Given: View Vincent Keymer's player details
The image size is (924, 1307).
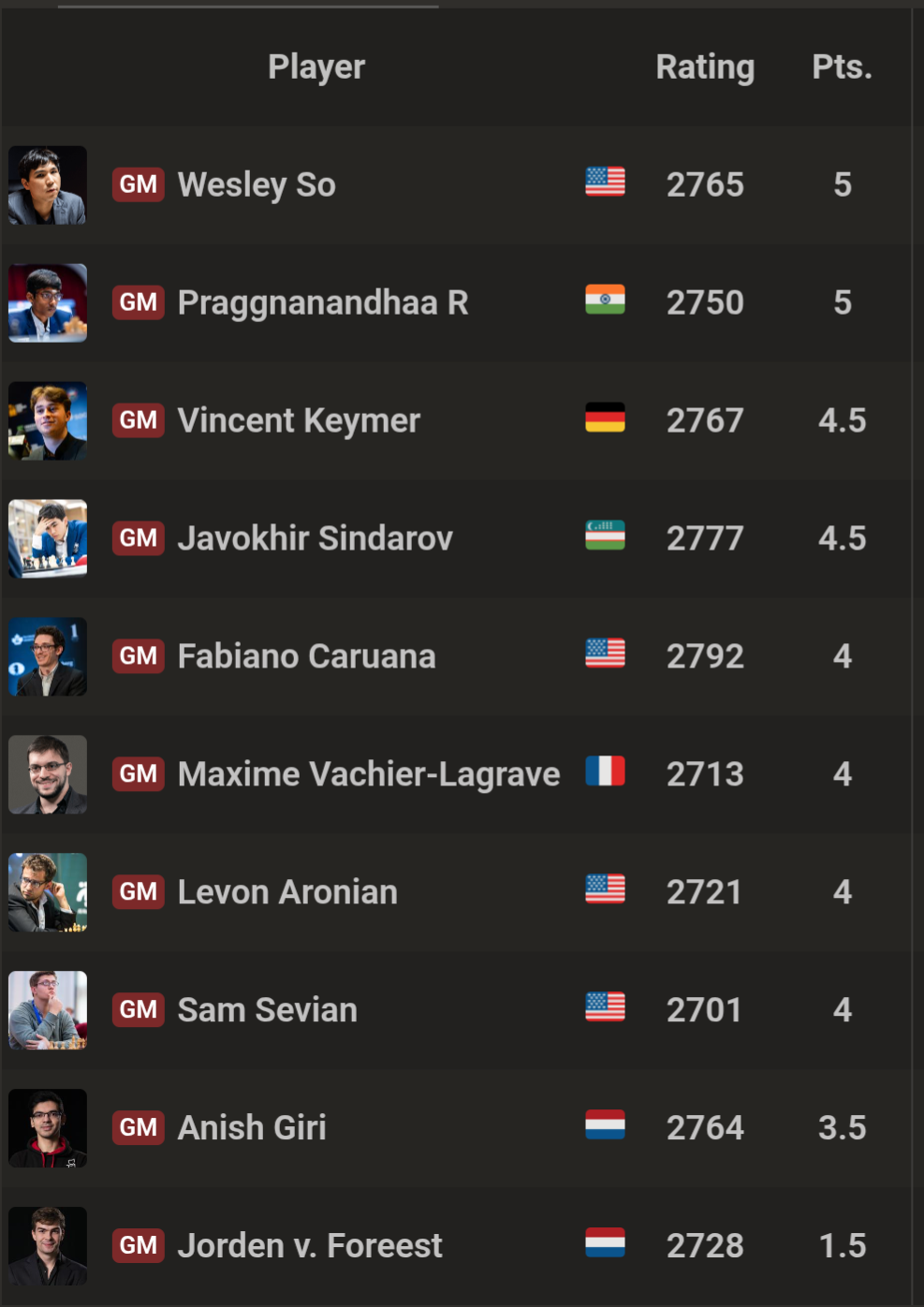Looking at the screenshot, I should coord(456,420).
